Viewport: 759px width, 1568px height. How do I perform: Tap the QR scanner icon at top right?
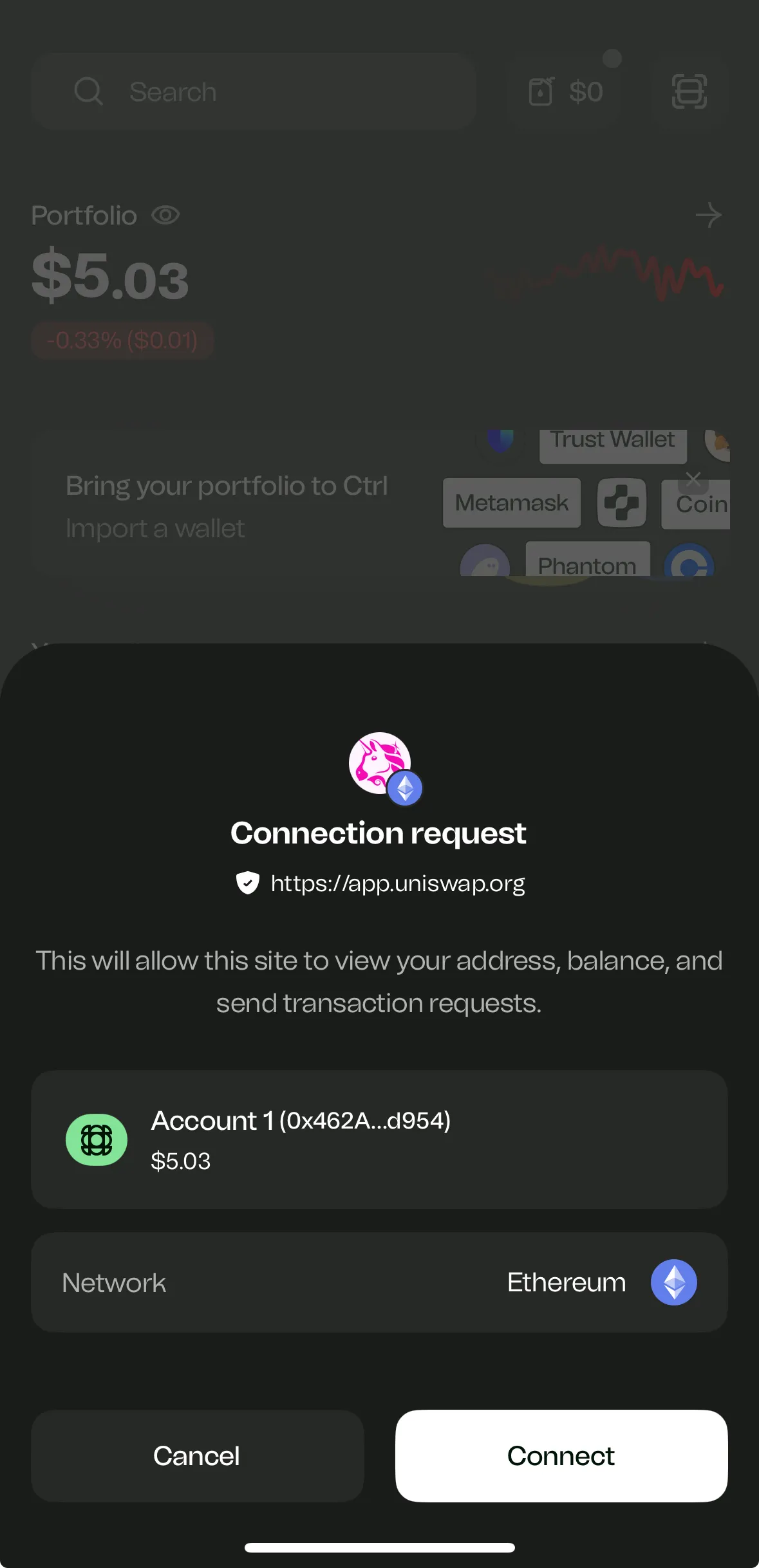point(689,91)
